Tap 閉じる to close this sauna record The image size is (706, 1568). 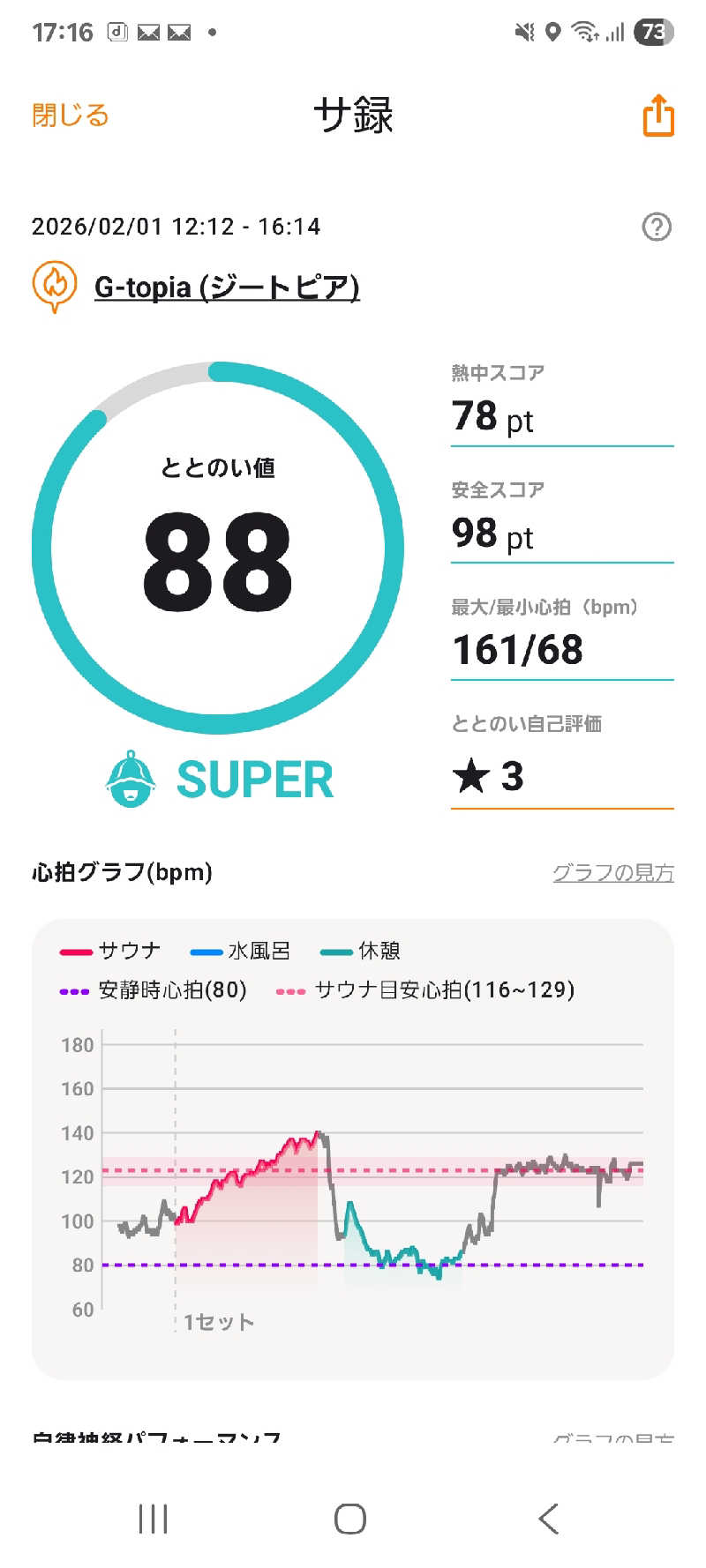[x=71, y=116]
